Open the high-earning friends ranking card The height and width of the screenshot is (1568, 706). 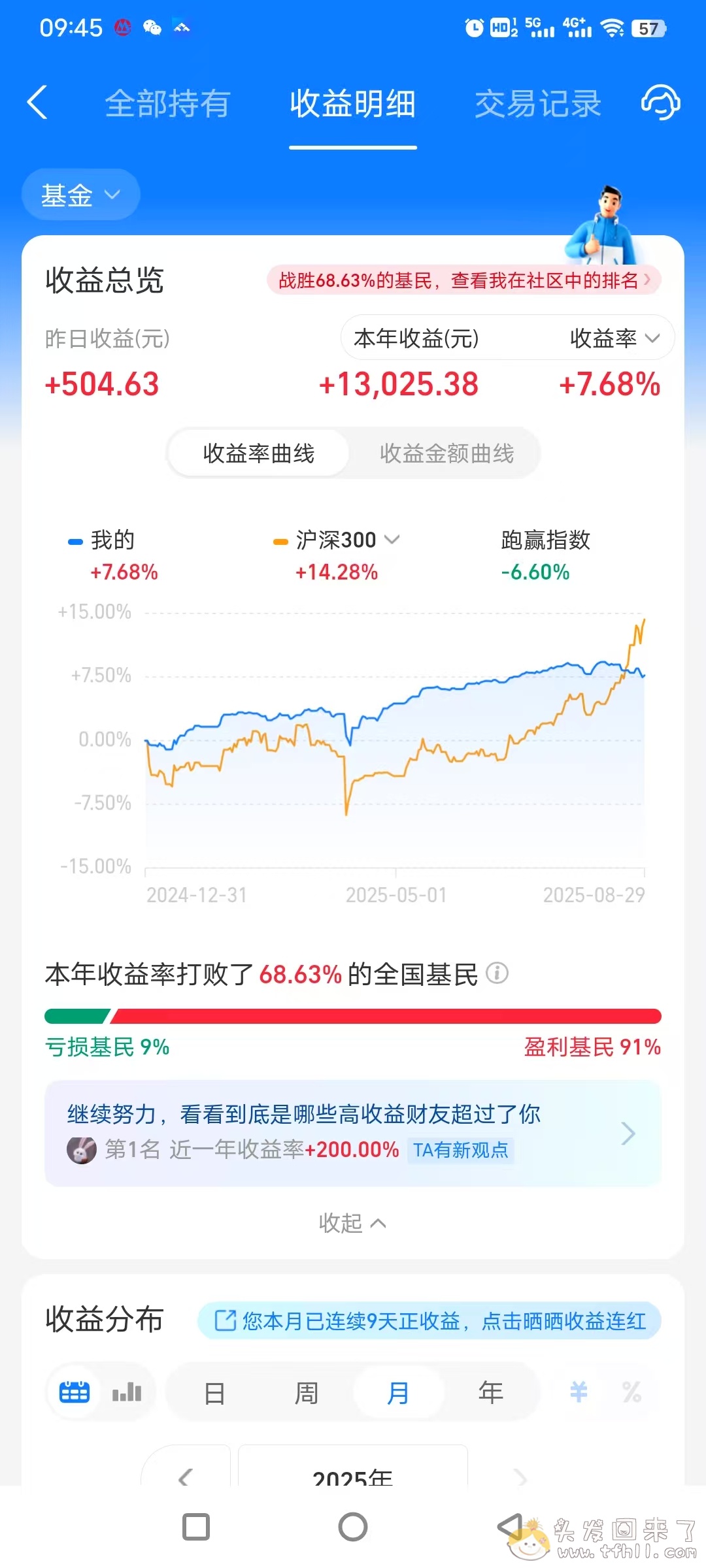[353, 1134]
